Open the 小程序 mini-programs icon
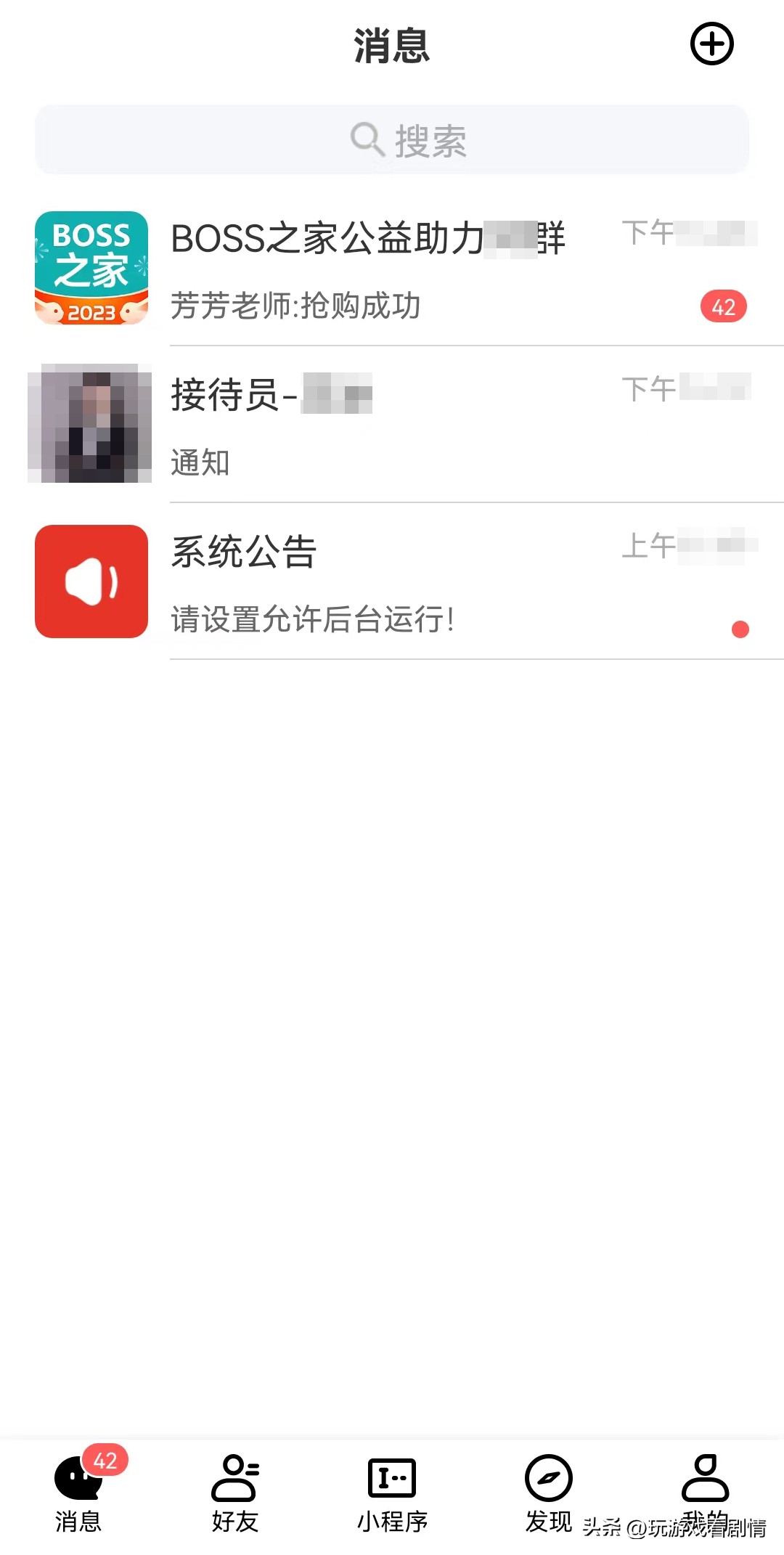The image size is (784, 1555). point(392,1477)
